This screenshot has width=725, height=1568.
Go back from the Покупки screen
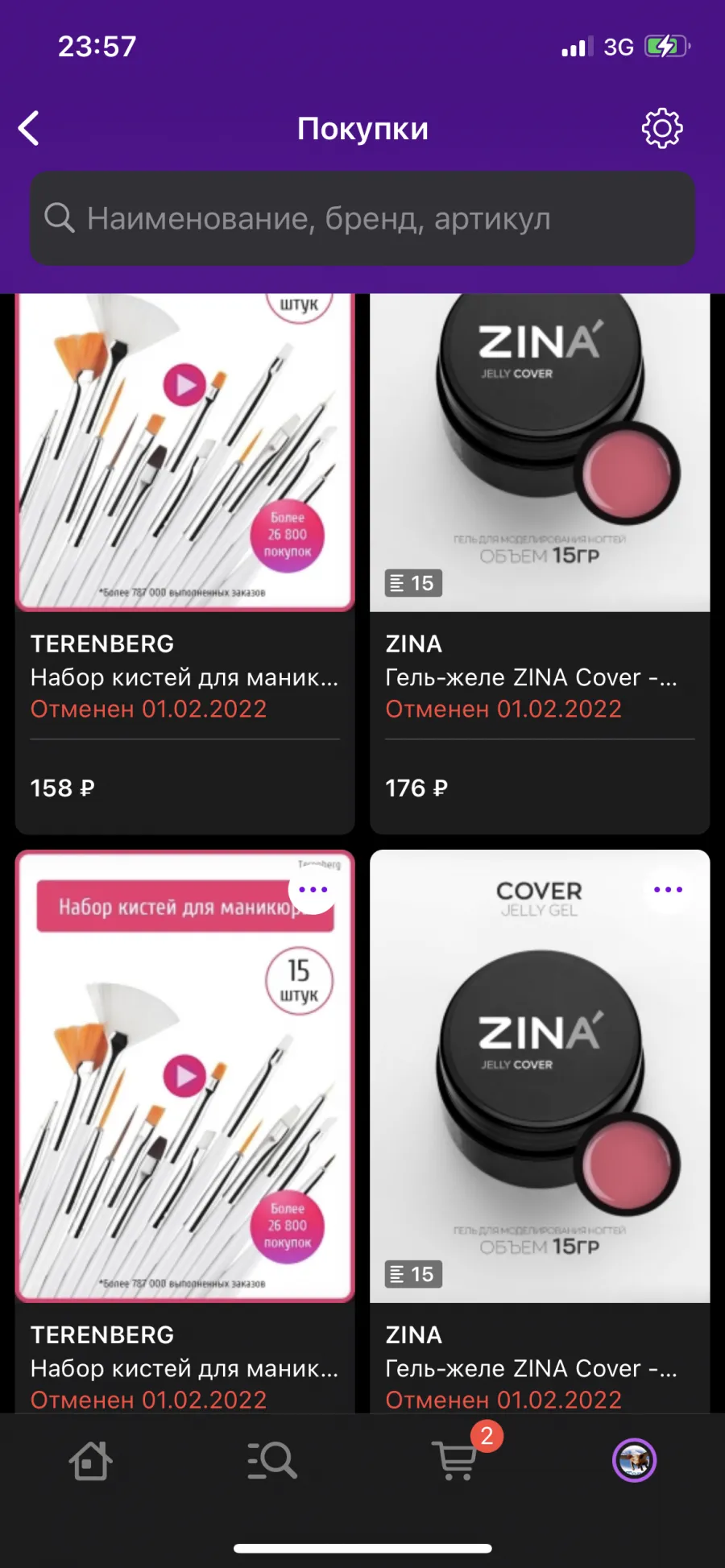[x=29, y=128]
